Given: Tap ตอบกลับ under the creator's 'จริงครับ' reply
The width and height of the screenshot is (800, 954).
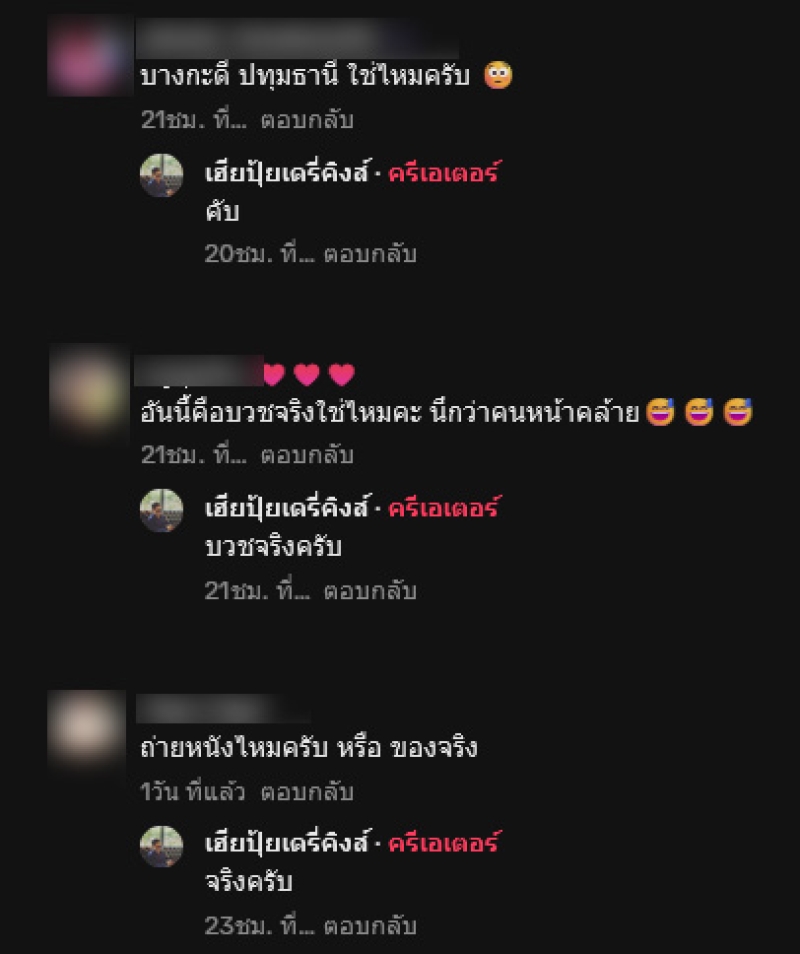Looking at the screenshot, I should 370,926.
